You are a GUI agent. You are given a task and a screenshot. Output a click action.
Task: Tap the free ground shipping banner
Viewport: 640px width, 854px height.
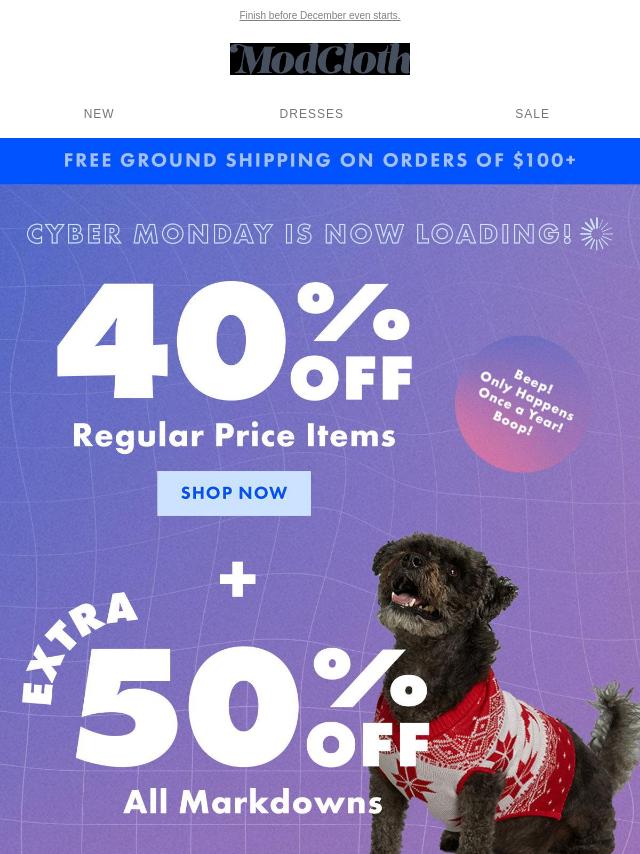pos(320,160)
